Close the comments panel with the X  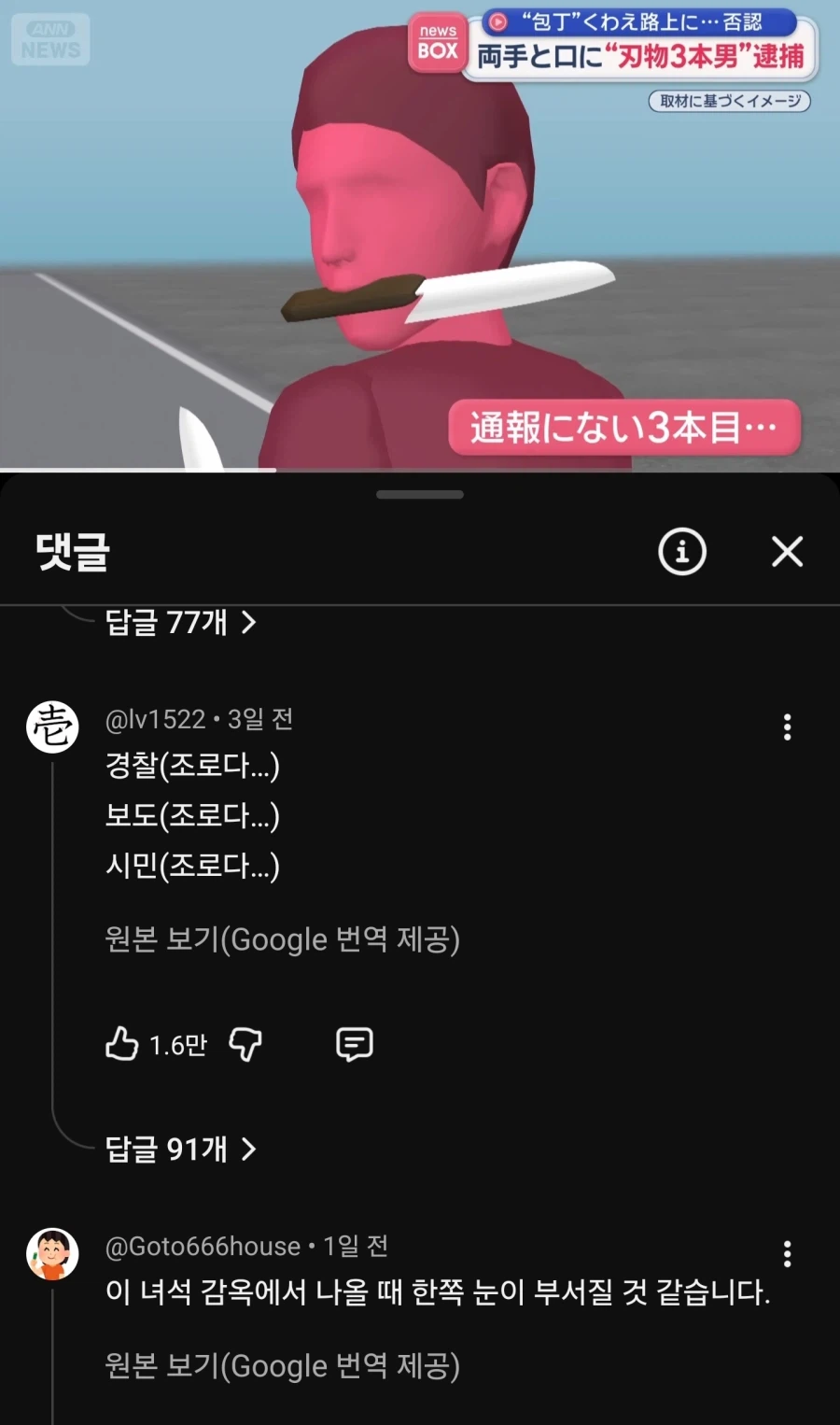click(x=787, y=552)
